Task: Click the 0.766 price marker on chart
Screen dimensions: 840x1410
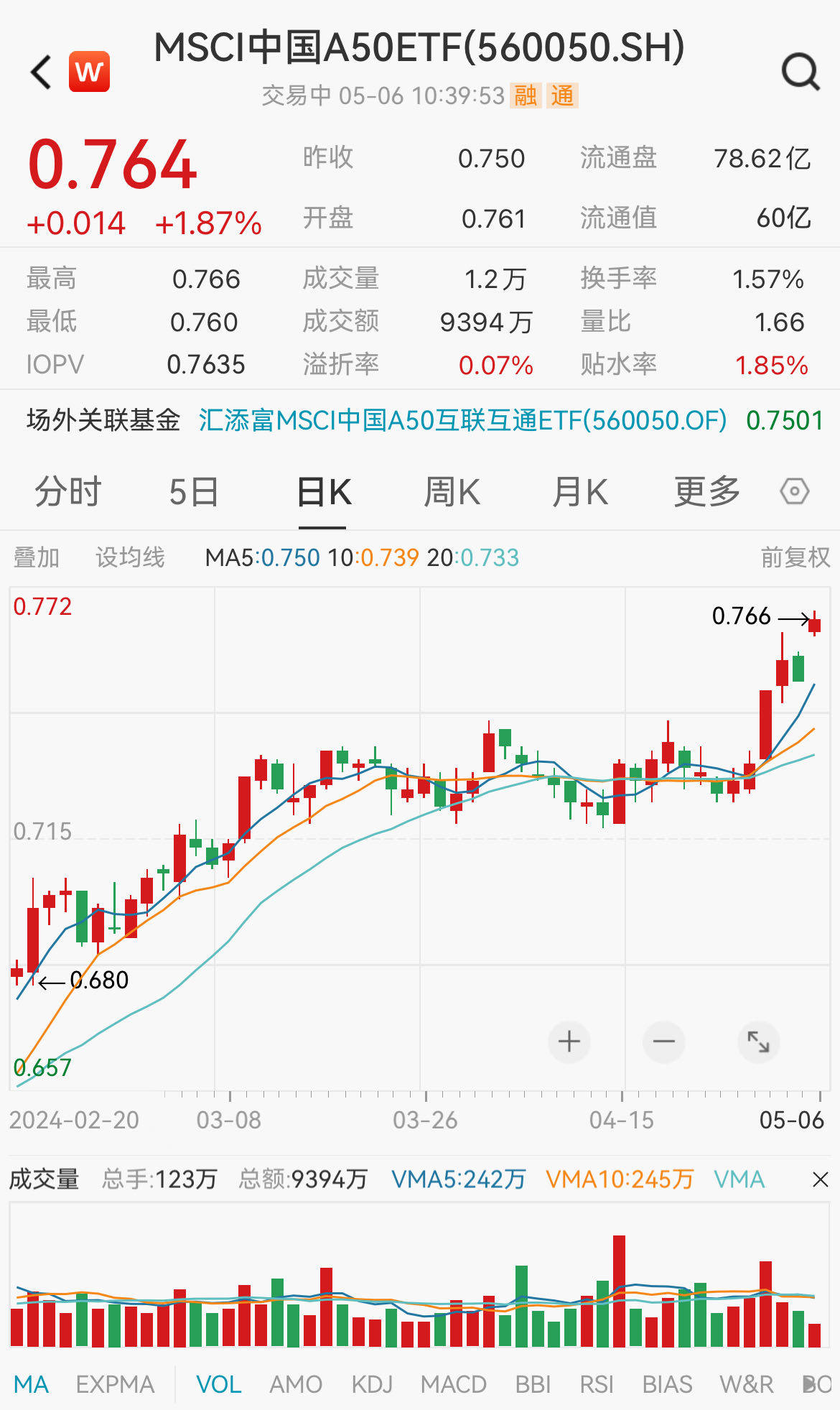Action: [x=741, y=616]
